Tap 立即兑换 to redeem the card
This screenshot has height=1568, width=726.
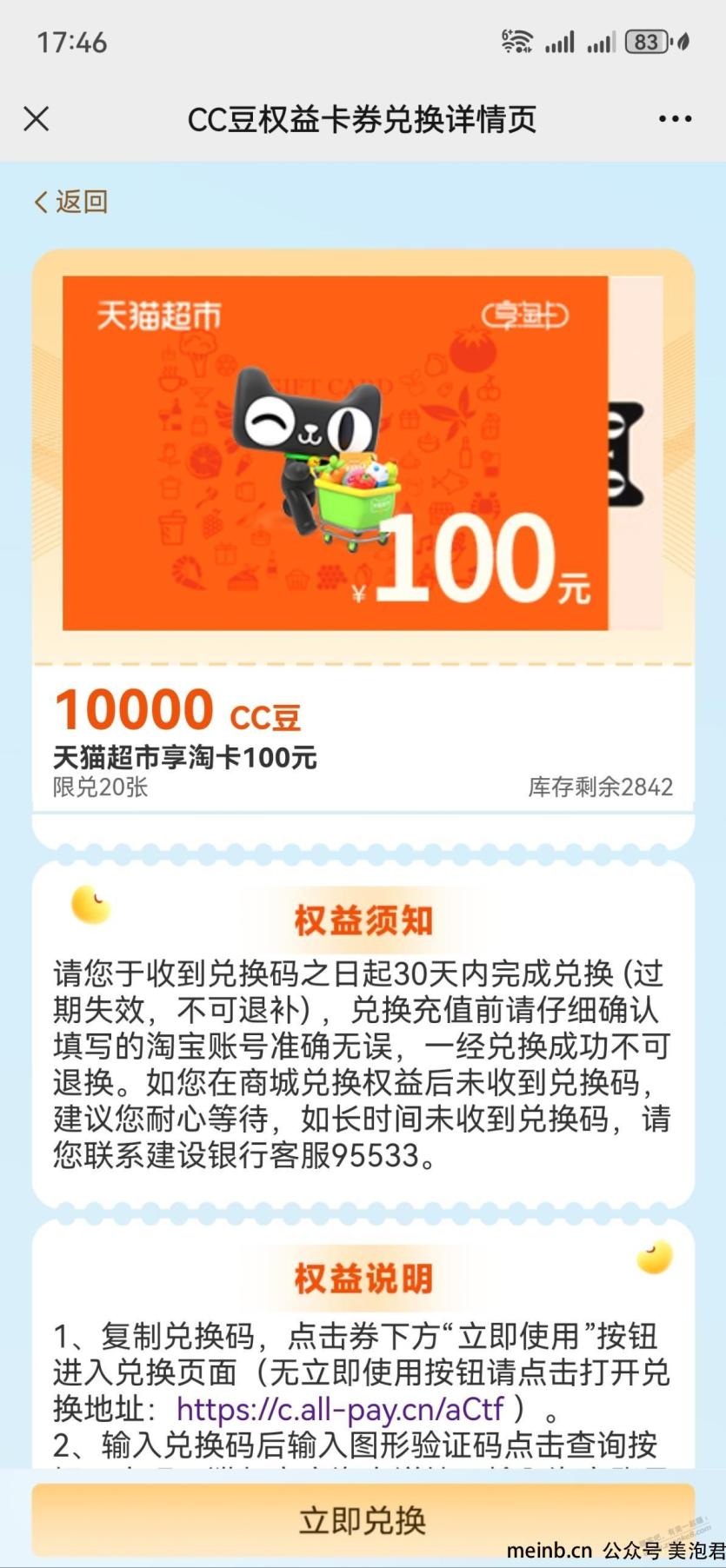point(363,1520)
